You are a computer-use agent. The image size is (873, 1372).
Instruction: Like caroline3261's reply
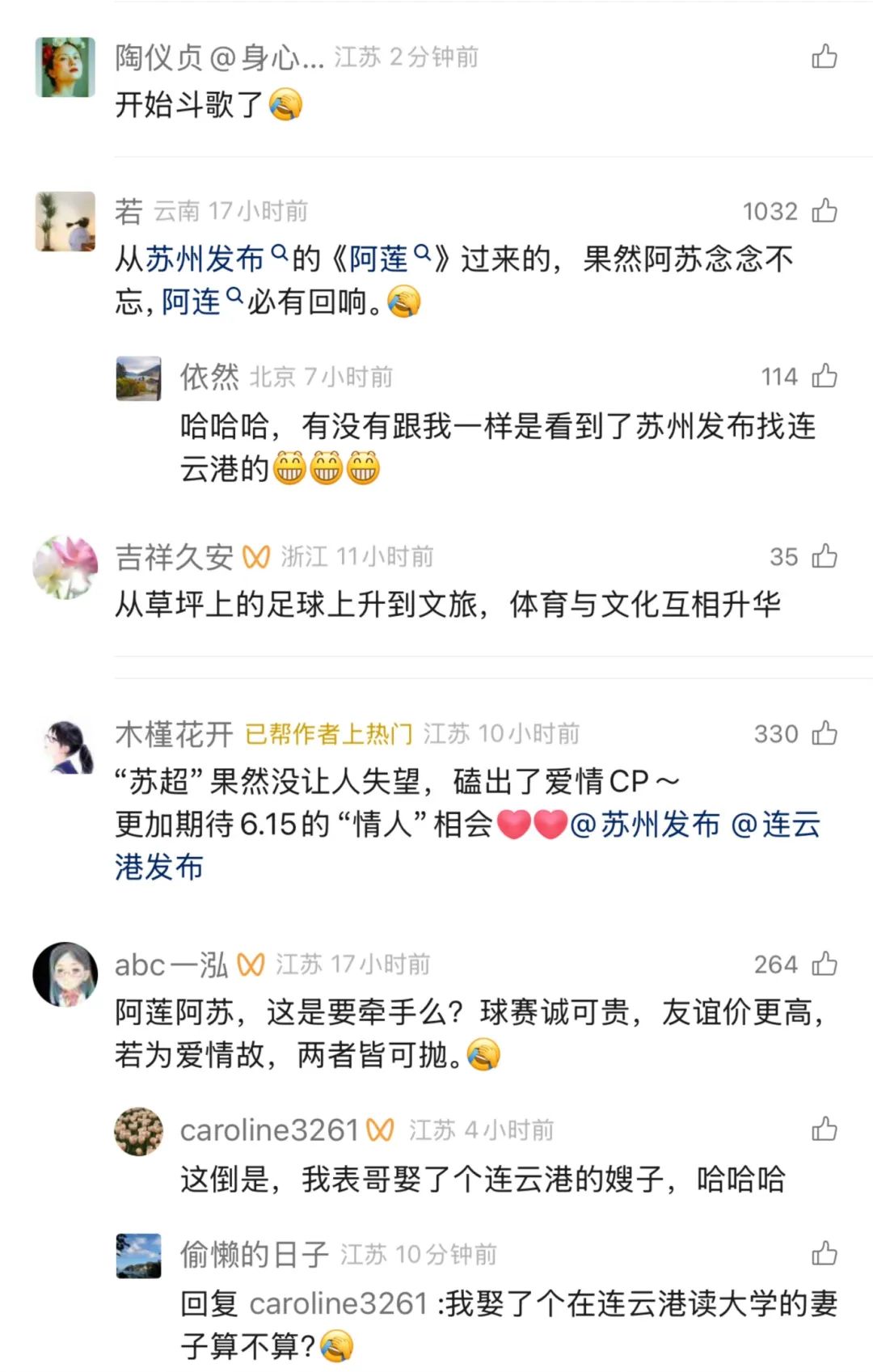[824, 1129]
